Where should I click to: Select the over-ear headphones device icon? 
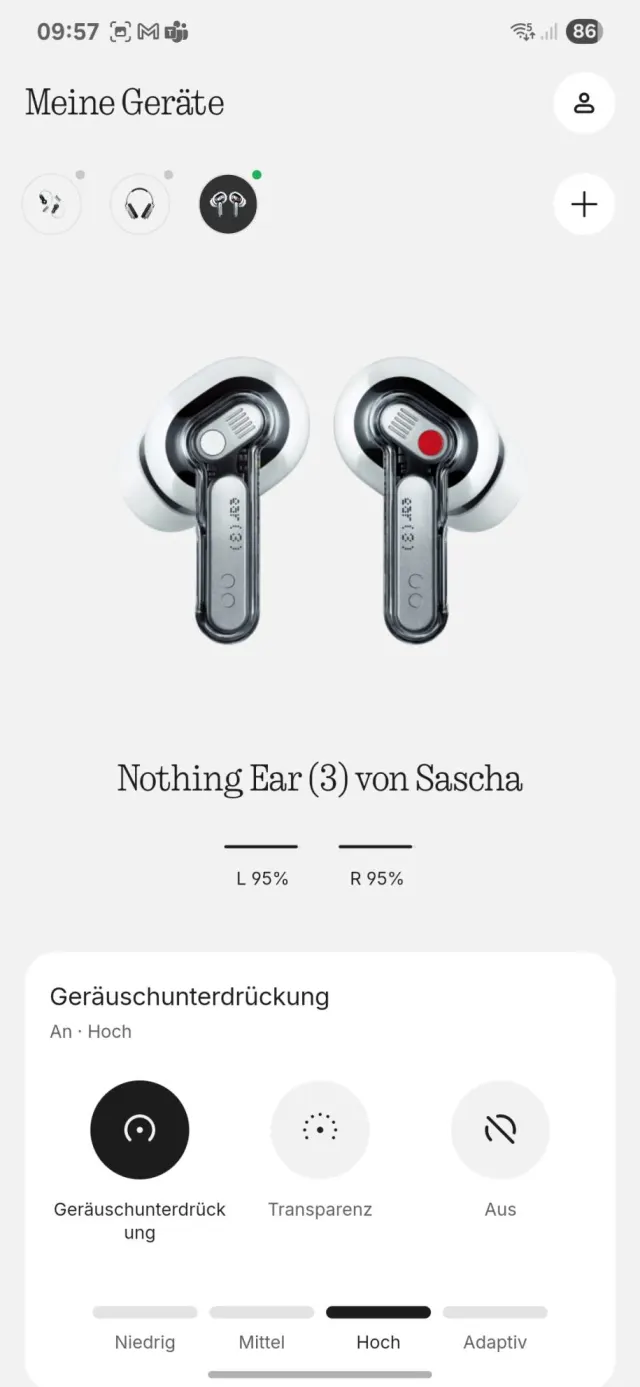139,204
